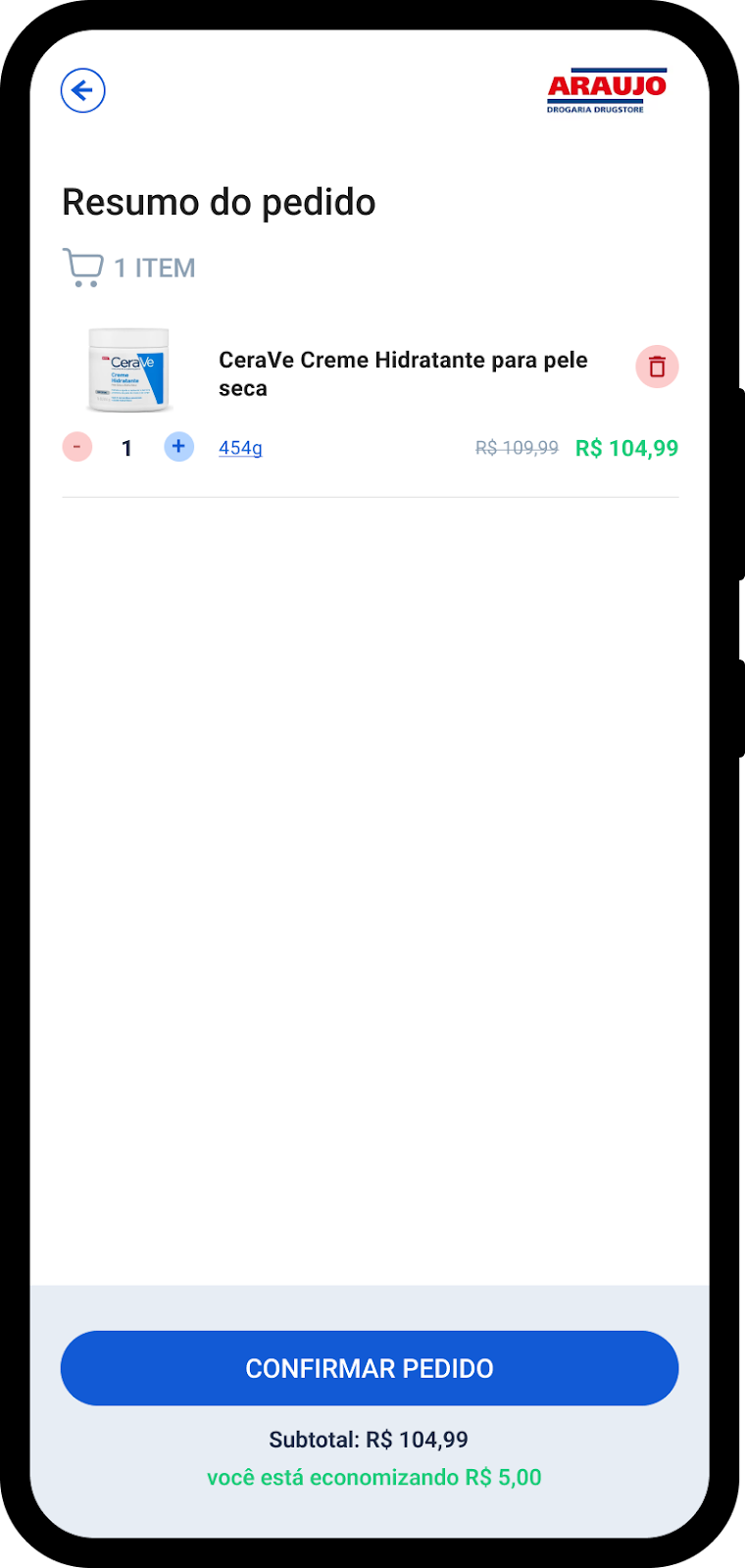The height and width of the screenshot is (1568, 745).
Task: Open the 454g size link
Action: coord(240,448)
